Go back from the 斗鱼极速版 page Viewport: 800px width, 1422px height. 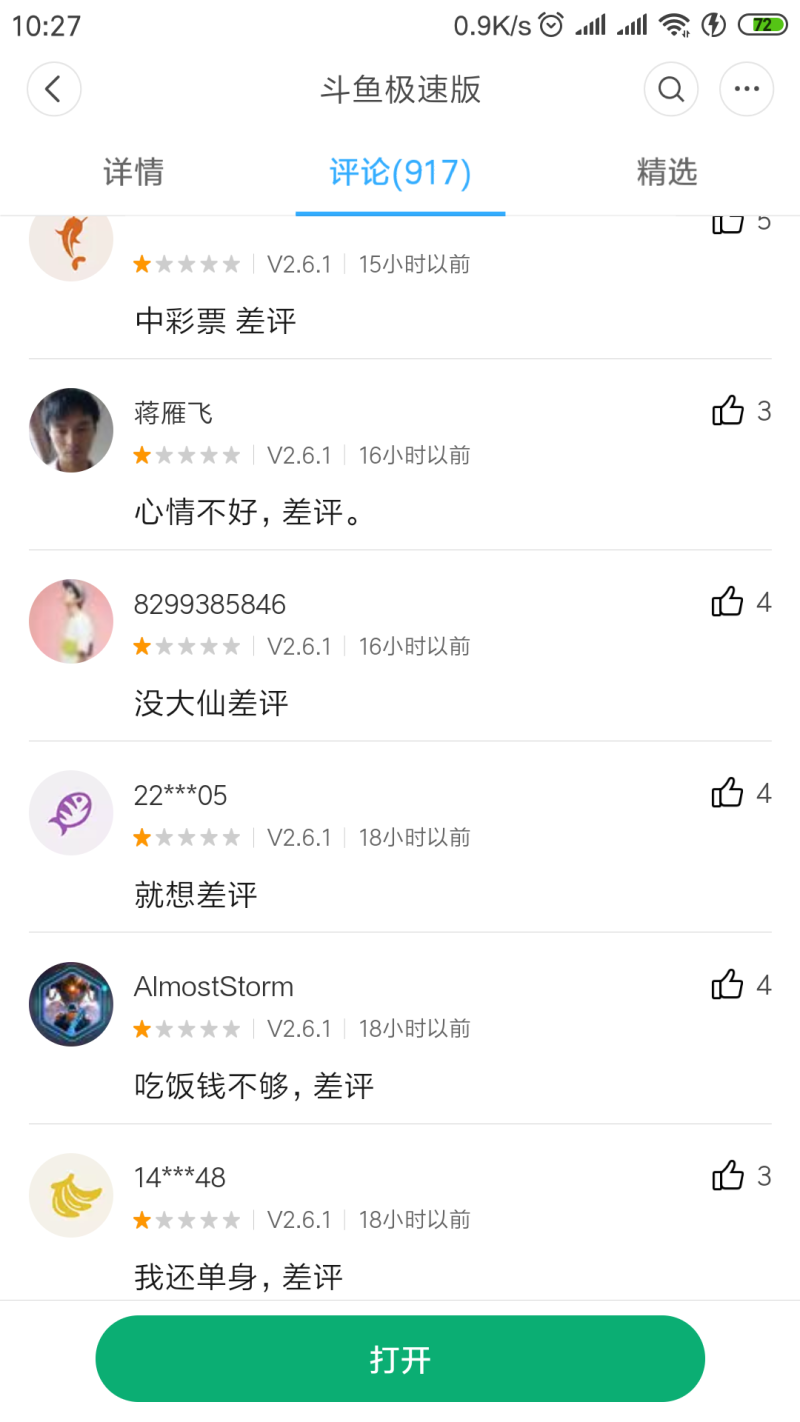point(54,90)
